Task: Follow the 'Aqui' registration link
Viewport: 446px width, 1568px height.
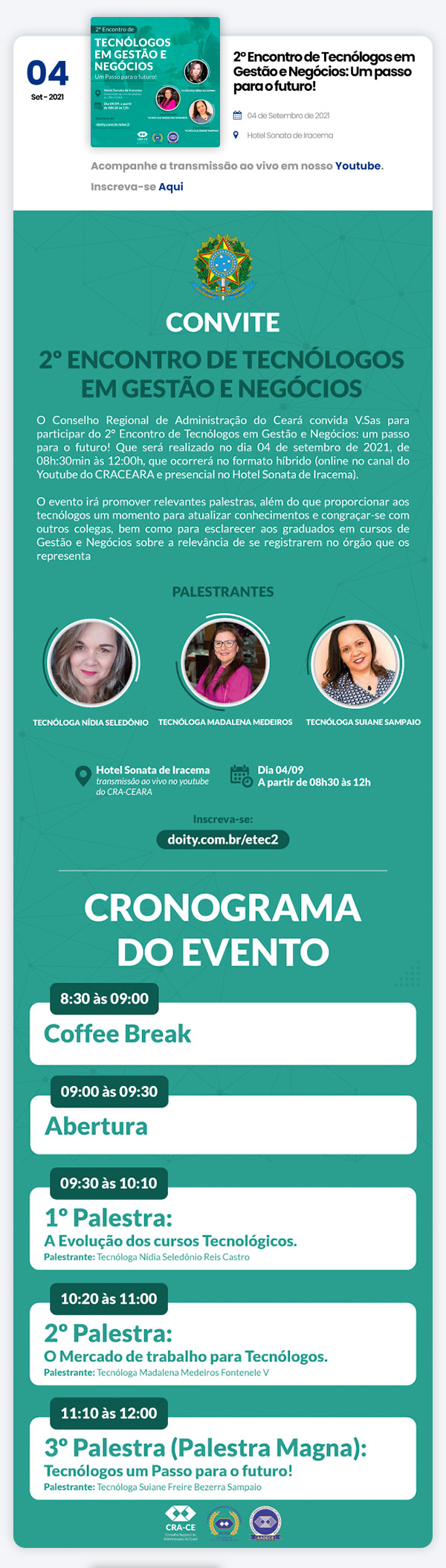Action: 170,187
